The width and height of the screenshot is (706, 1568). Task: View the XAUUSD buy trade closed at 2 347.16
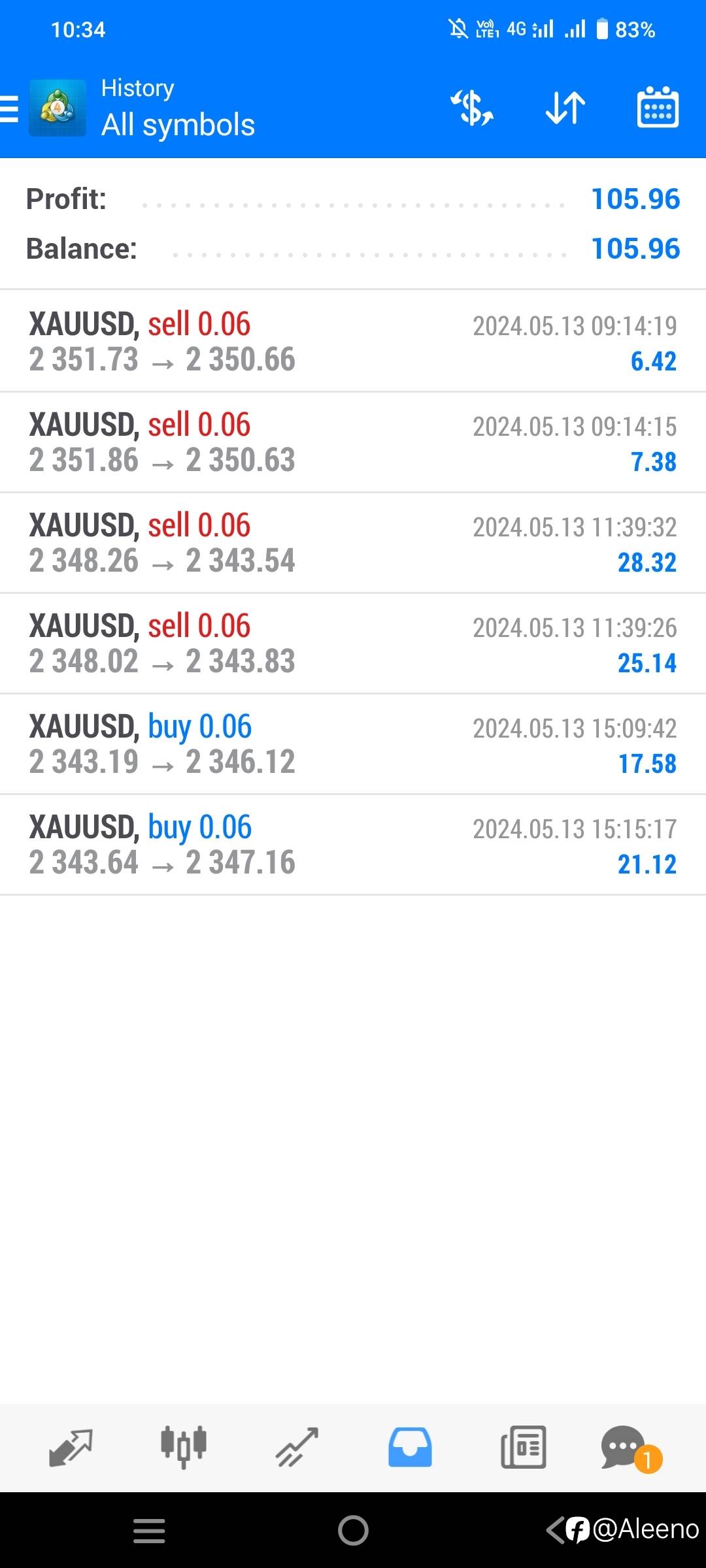pyautogui.click(x=353, y=845)
